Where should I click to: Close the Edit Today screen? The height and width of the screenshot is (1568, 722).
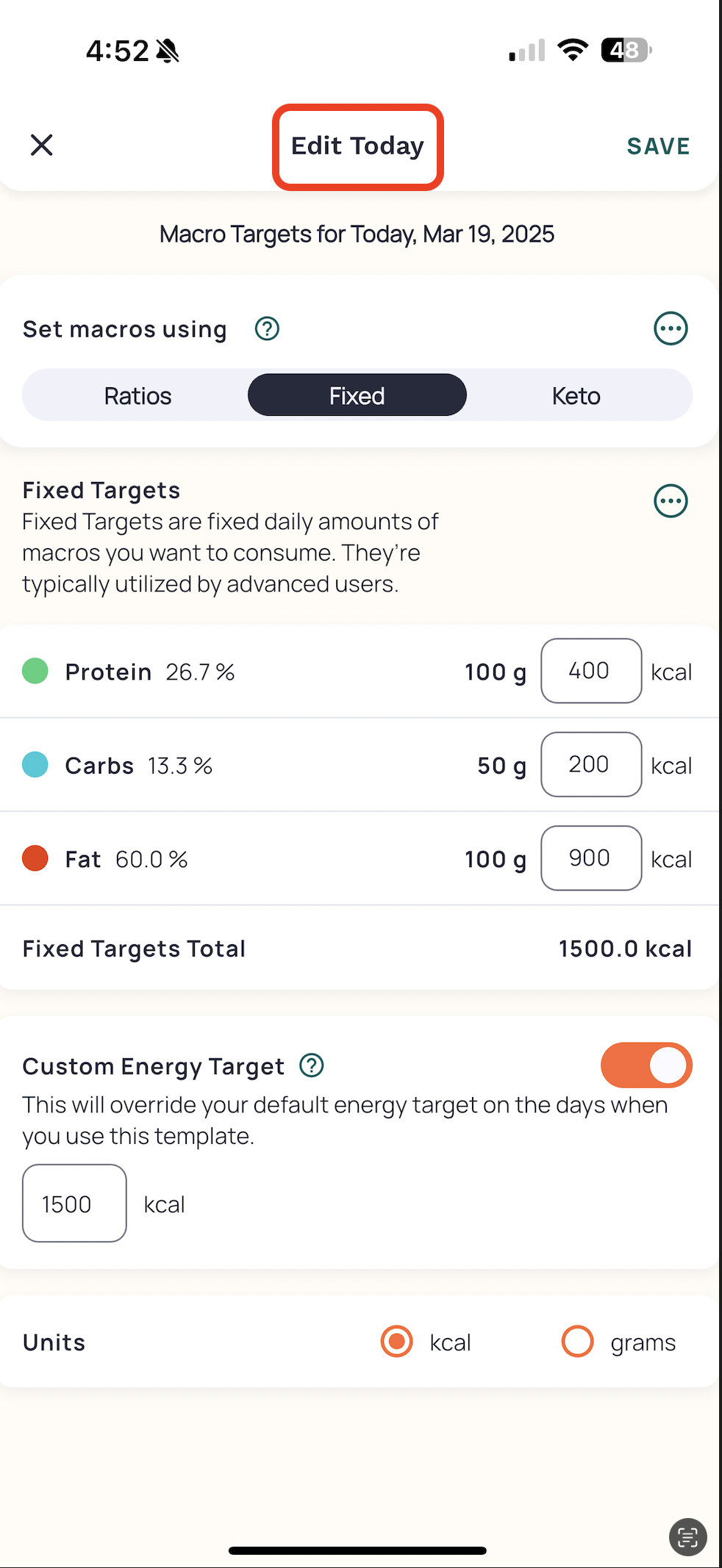[42, 145]
